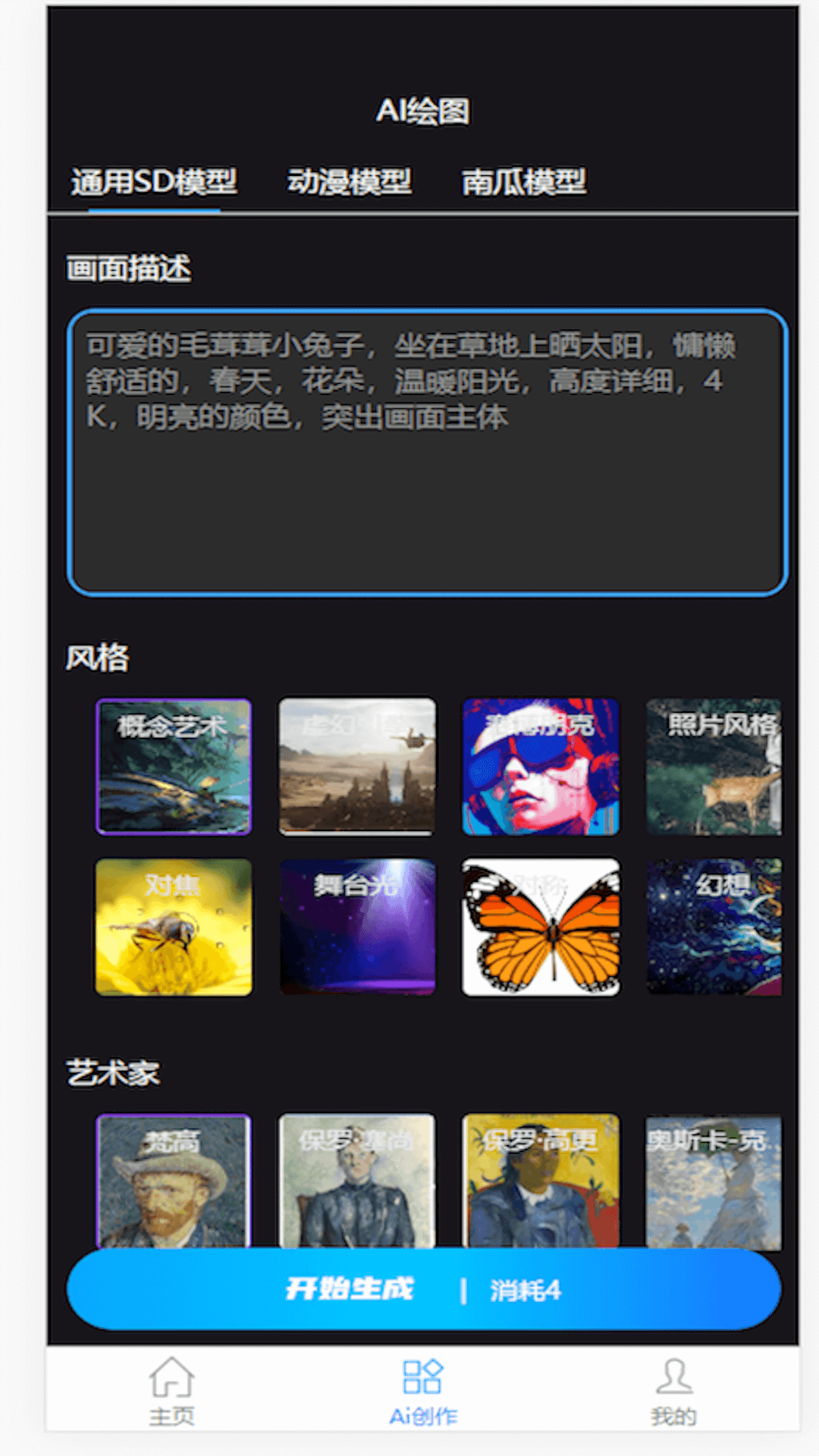Select the 对焦 bee style tile

coord(174,927)
